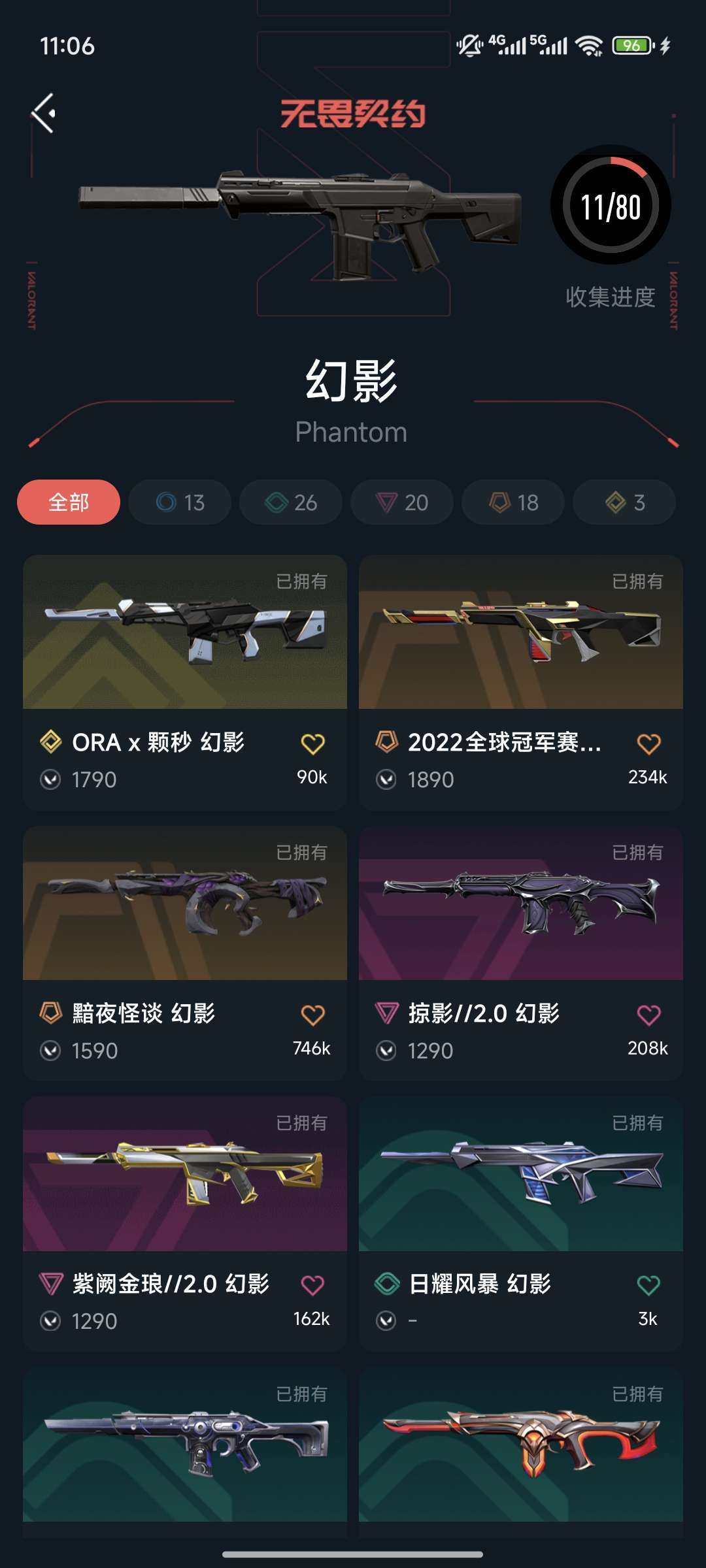Like the 掠影//2.0 幻影 skin
Image resolution: width=706 pixels, height=1568 pixels.
(x=648, y=1015)
